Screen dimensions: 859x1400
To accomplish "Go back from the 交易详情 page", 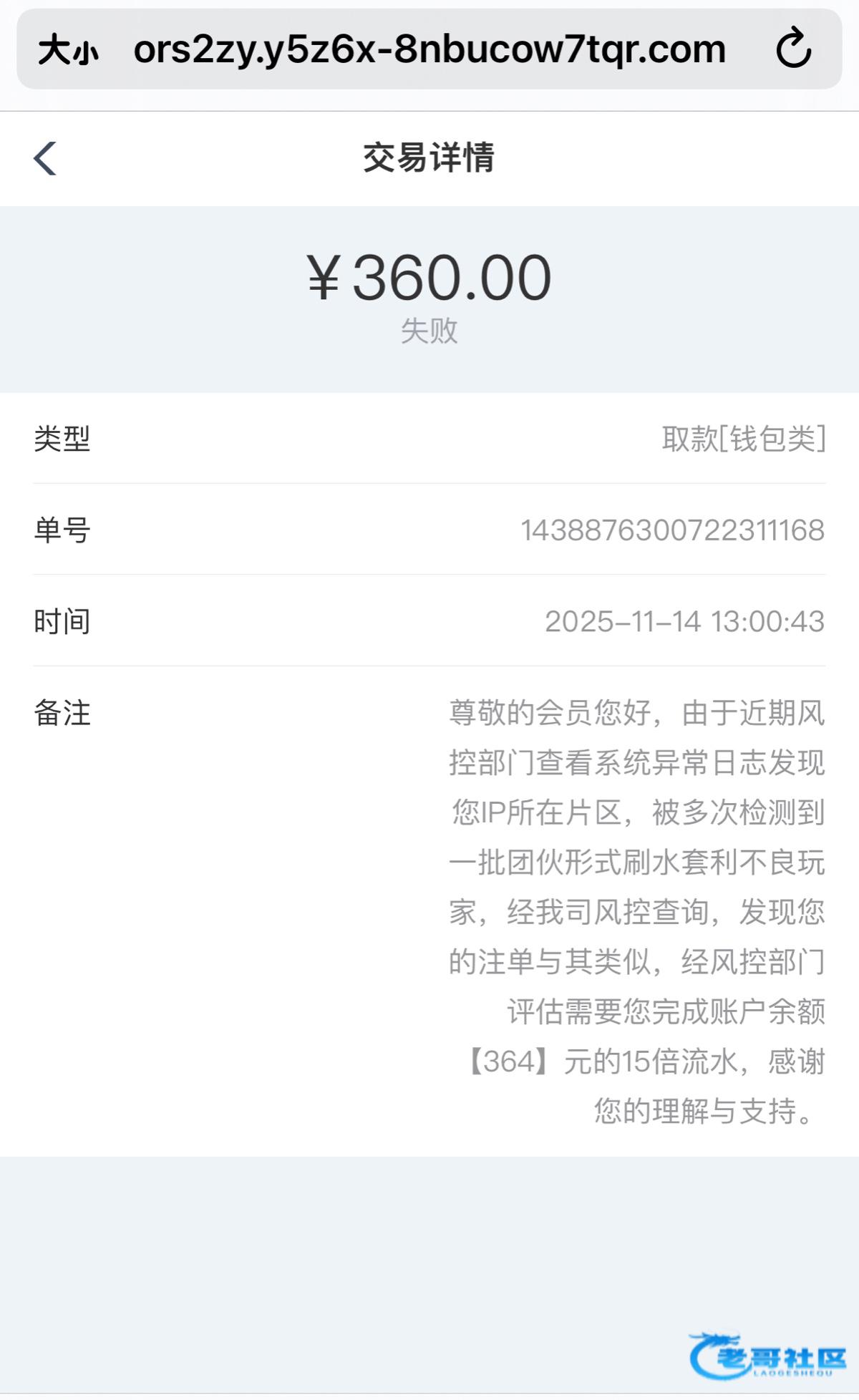I will coord(45,158).
